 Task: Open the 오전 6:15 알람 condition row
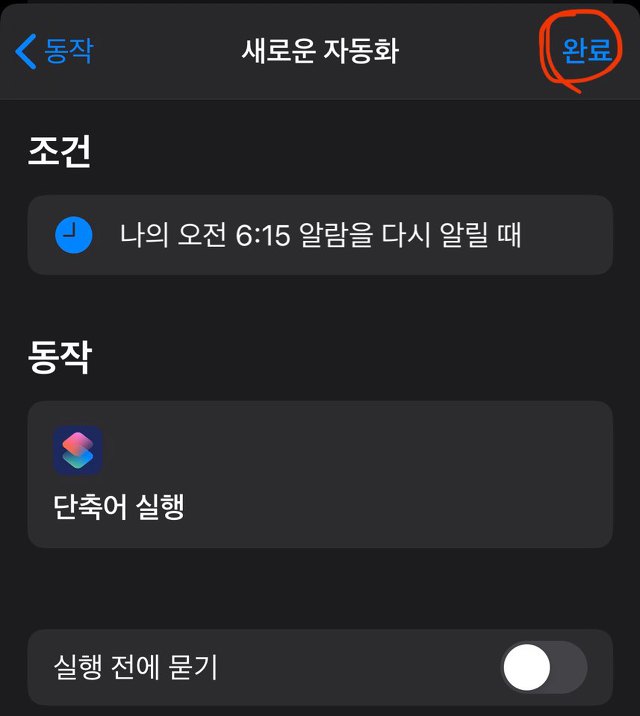[320, 236]
